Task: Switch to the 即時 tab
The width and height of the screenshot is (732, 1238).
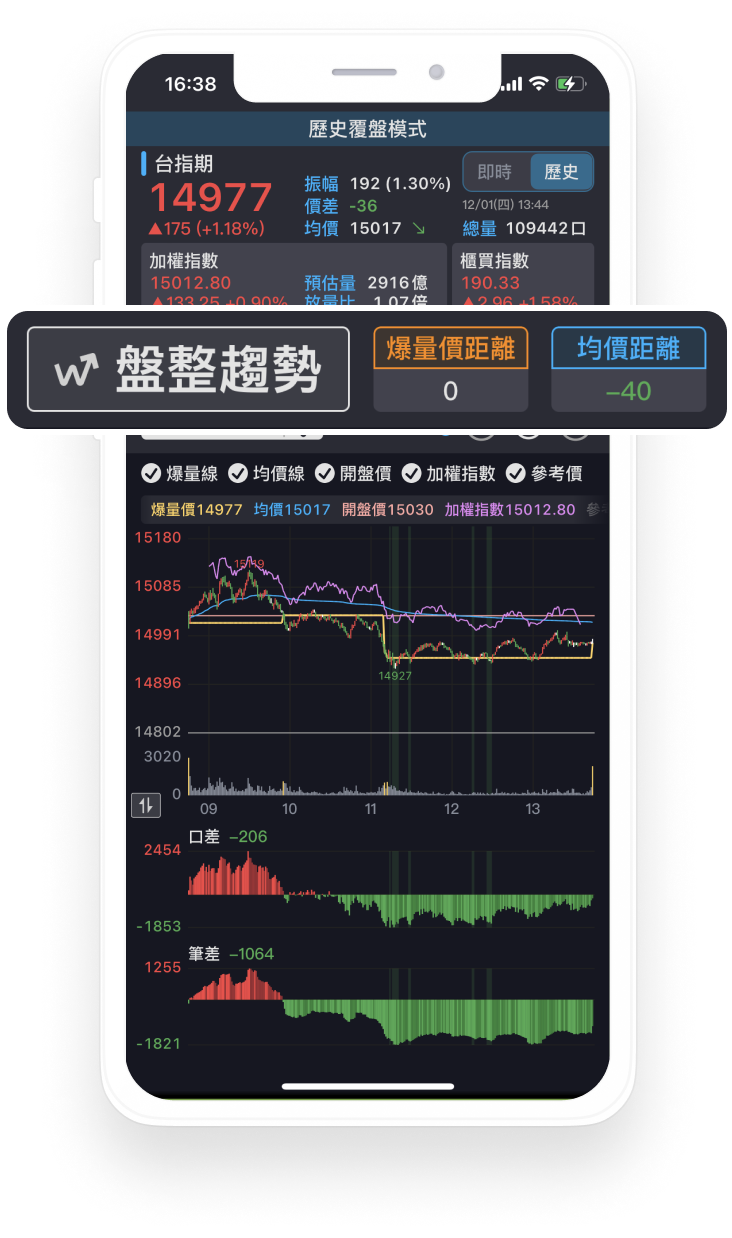Action: (495, 171)
